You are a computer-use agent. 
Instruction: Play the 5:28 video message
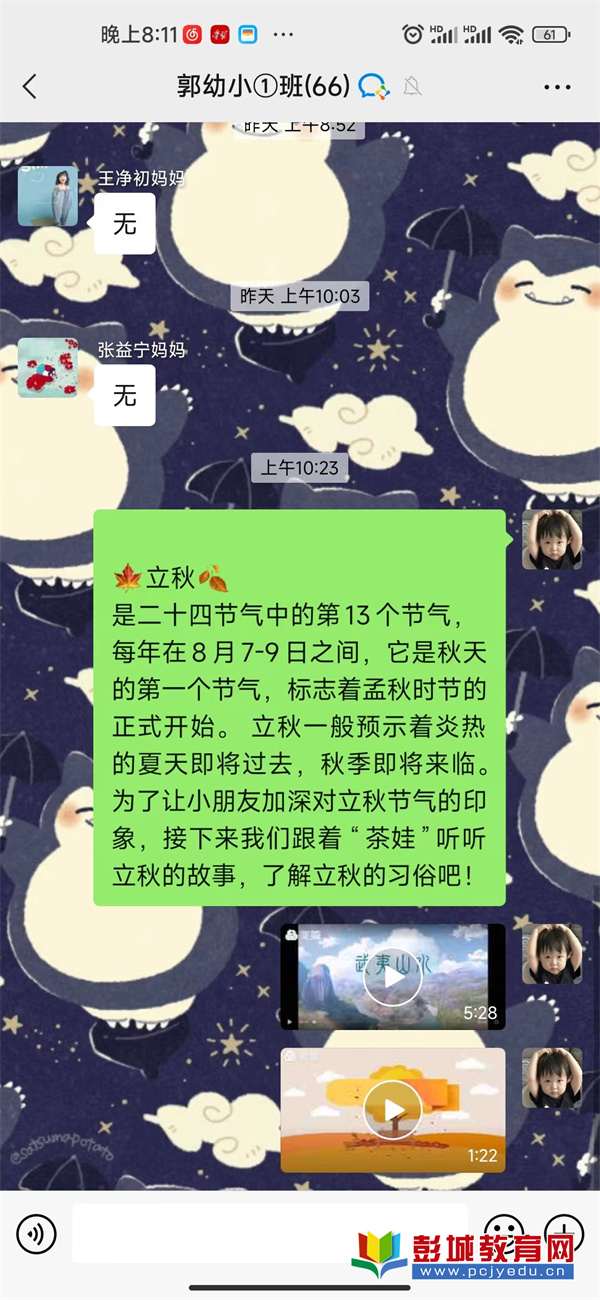[392, 977]
